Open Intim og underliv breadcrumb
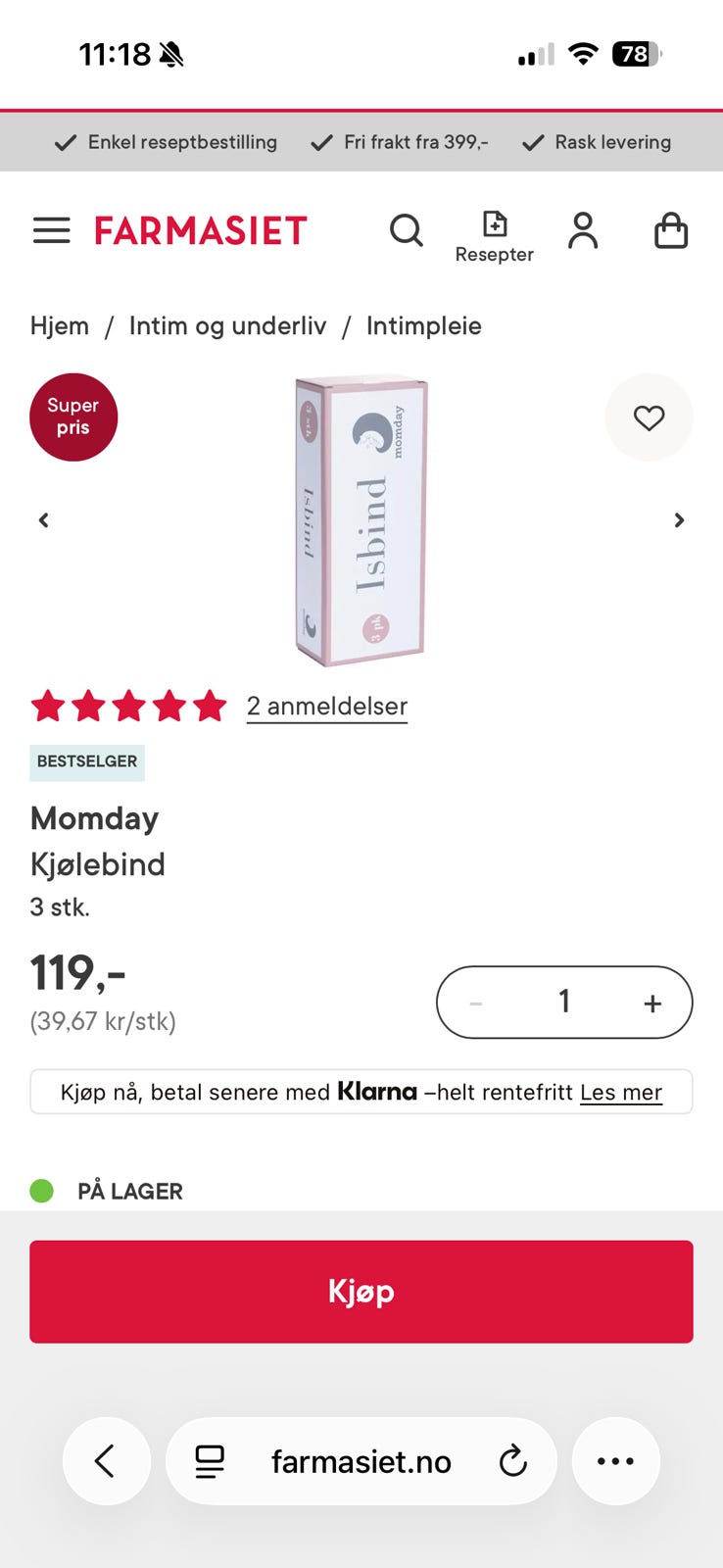The height and width of the screenshot is (1568, 723). [x=227, y=325]
